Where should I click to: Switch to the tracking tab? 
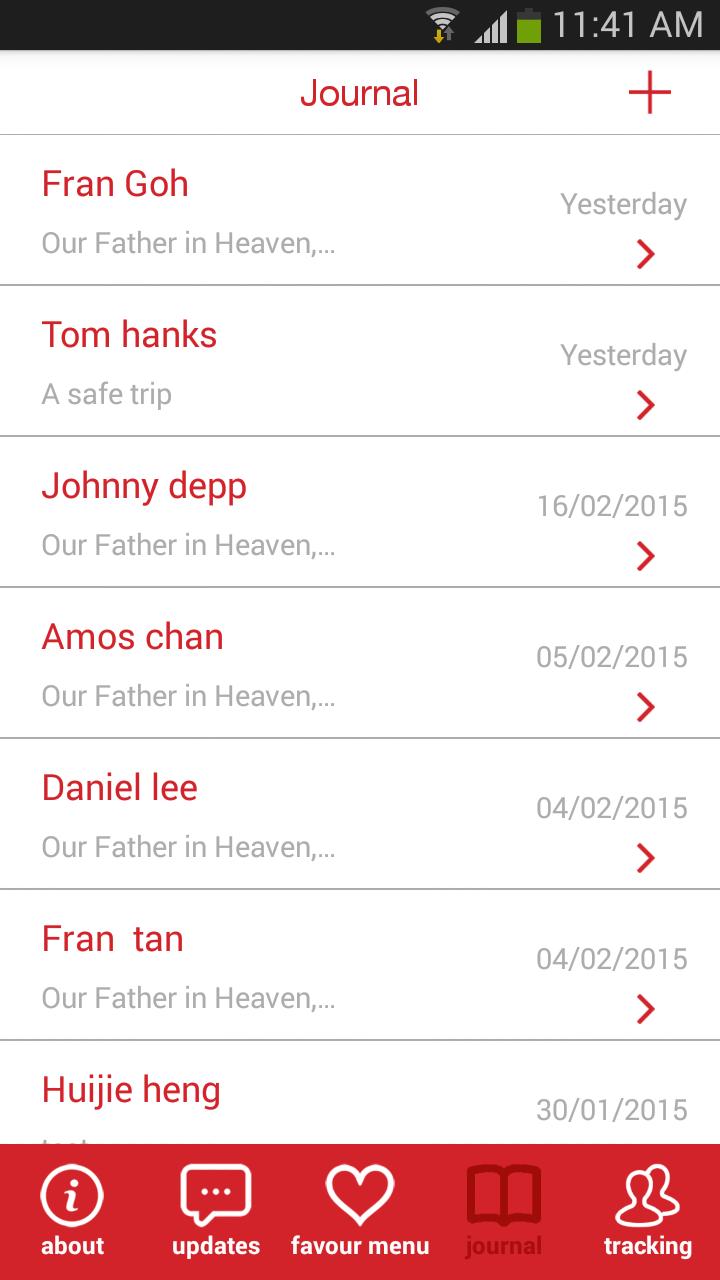pyautogui.click(x=648, y=1212)
